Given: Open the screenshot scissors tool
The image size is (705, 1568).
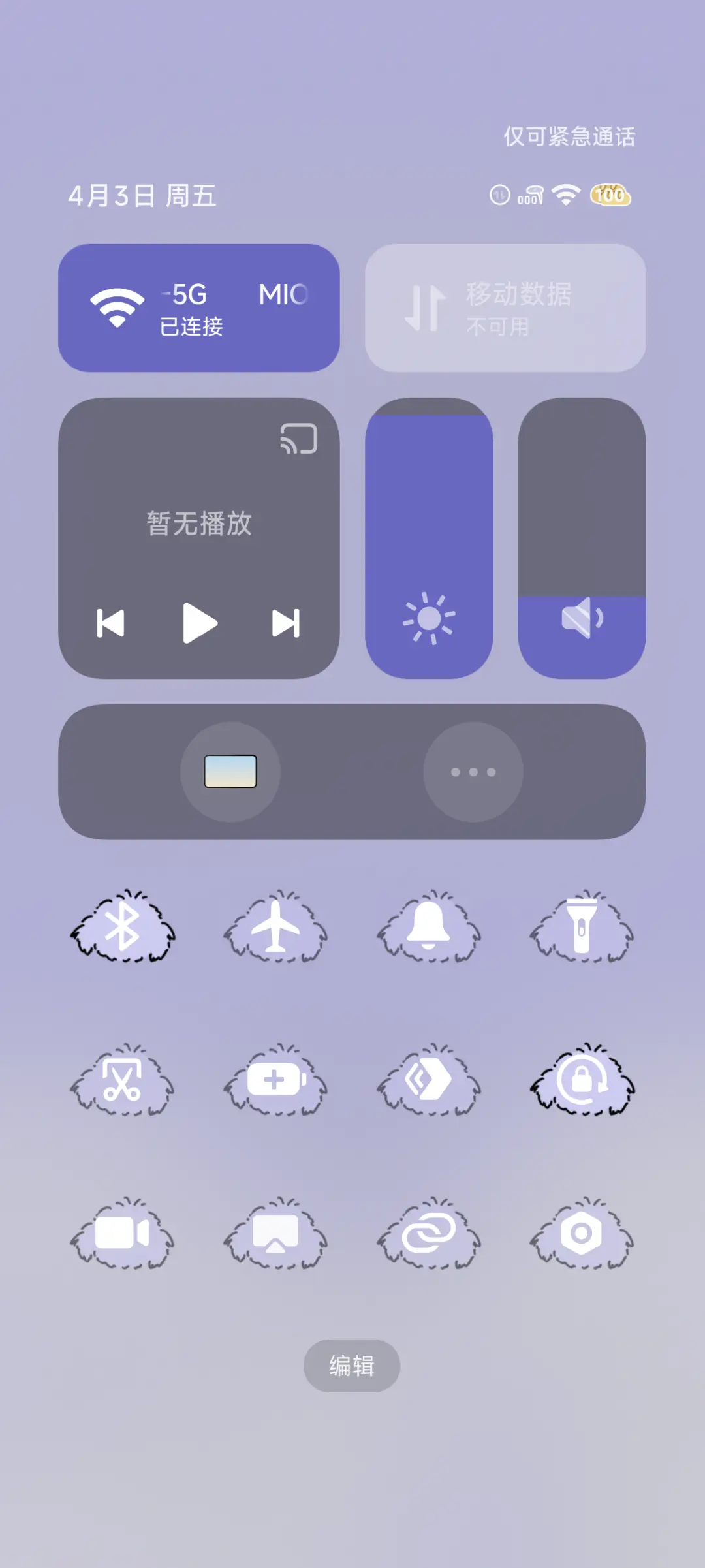Looking at the screenshot, I should point(124,1084).
